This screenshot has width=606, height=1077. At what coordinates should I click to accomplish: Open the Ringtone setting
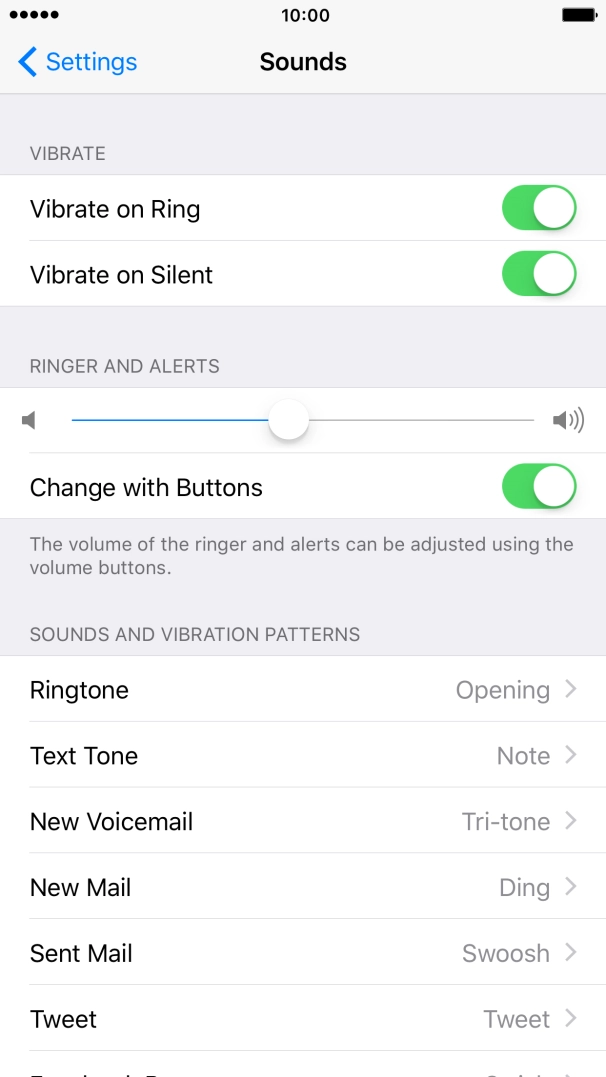click(303, 690)
